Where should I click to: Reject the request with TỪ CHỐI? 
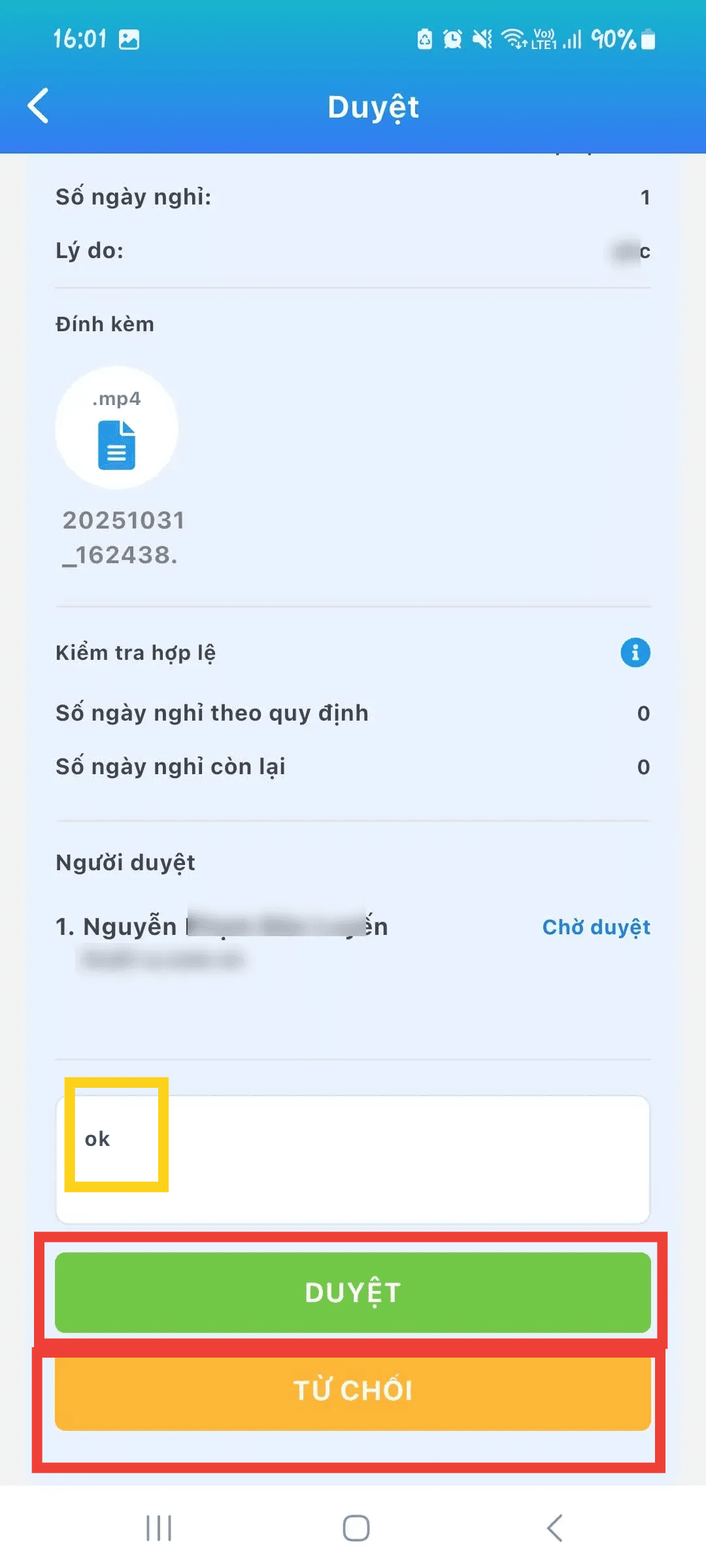pos(353,1390)
